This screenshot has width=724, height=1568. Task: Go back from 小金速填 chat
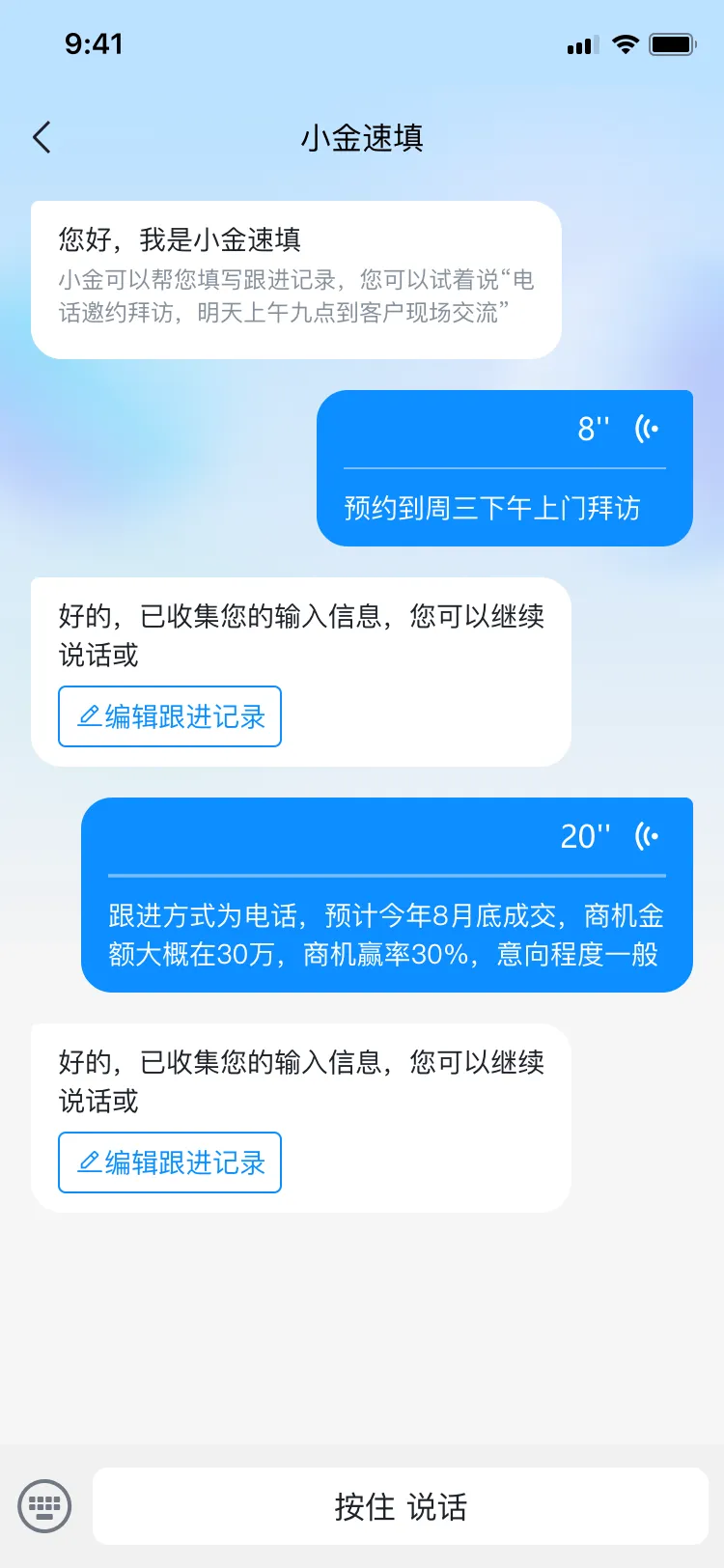pyautogui.click(x=42, y=138)
